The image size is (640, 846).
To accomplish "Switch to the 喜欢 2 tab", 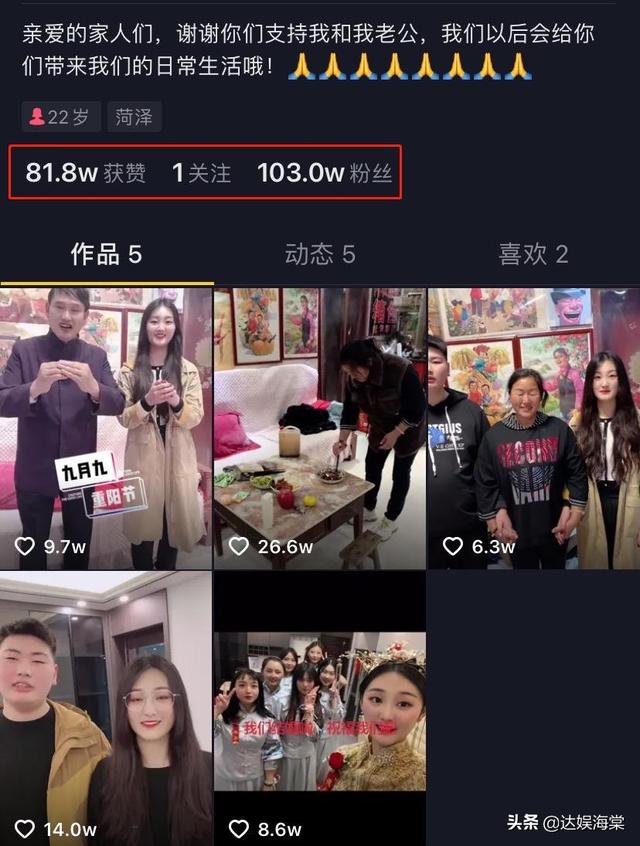I will [x=533, y=255].
